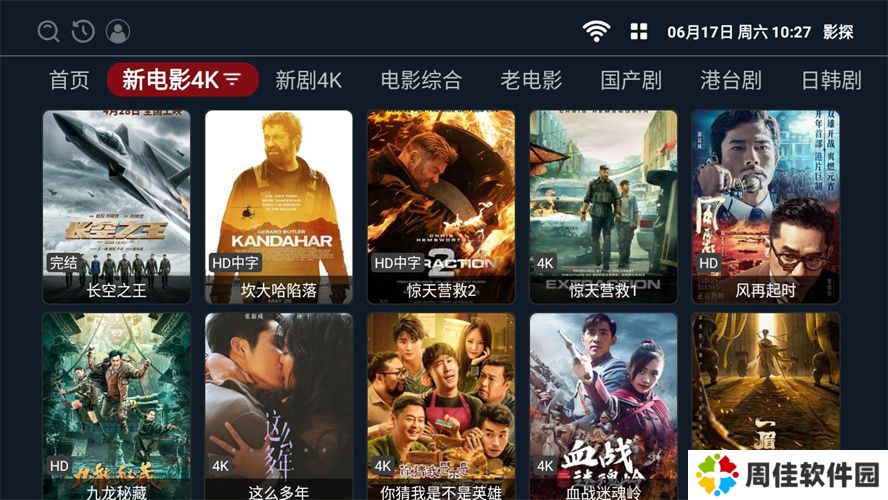This screenshot has height=500, width=888.
Task: Switch to the 新剧4K tab
Action: coord(309,80)
